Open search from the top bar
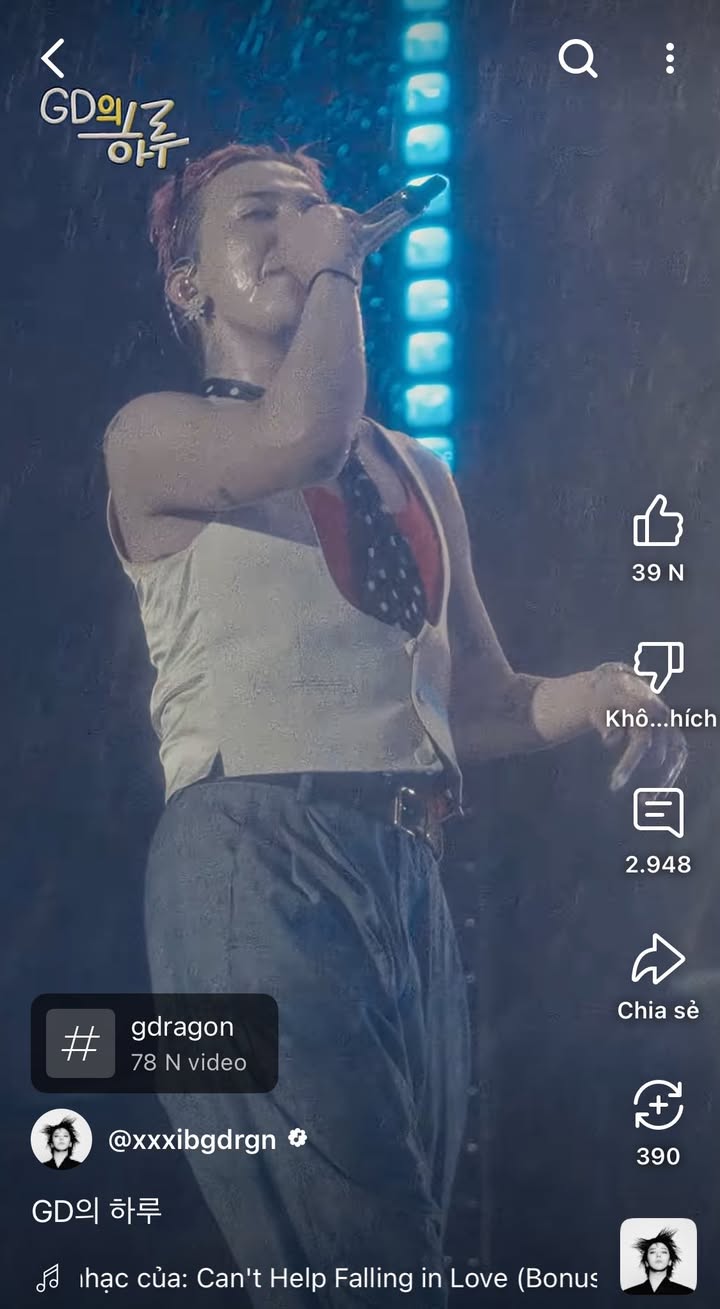Image resolution: width=720 pixels, height=1309 pixels. point(577,59)
